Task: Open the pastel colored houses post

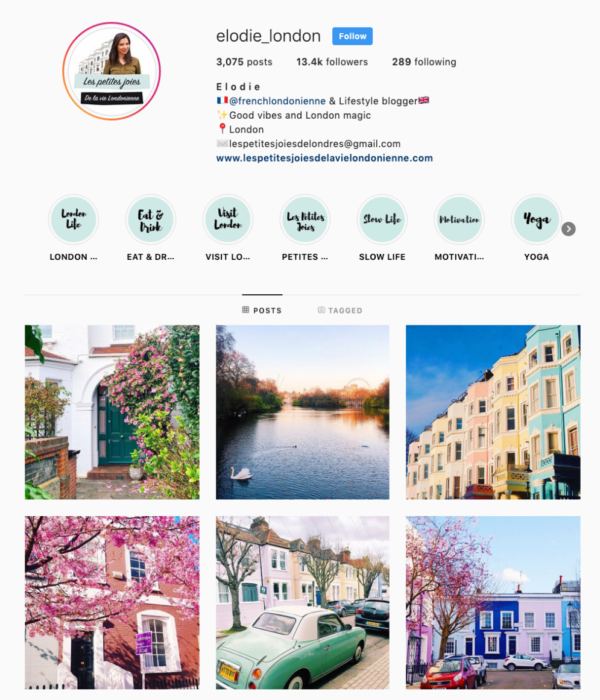Action: (492, 411)
